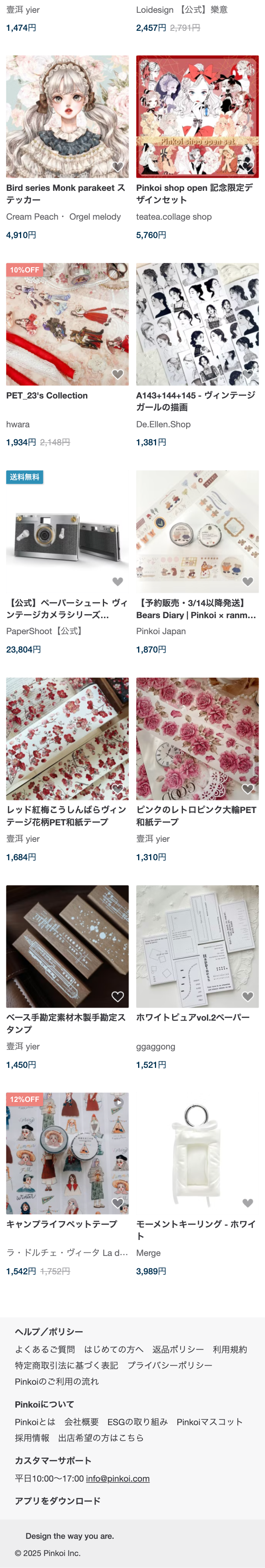Like the A143+144+145 vintage girl item
The image size is (265, 1568).
click(247, 374)
